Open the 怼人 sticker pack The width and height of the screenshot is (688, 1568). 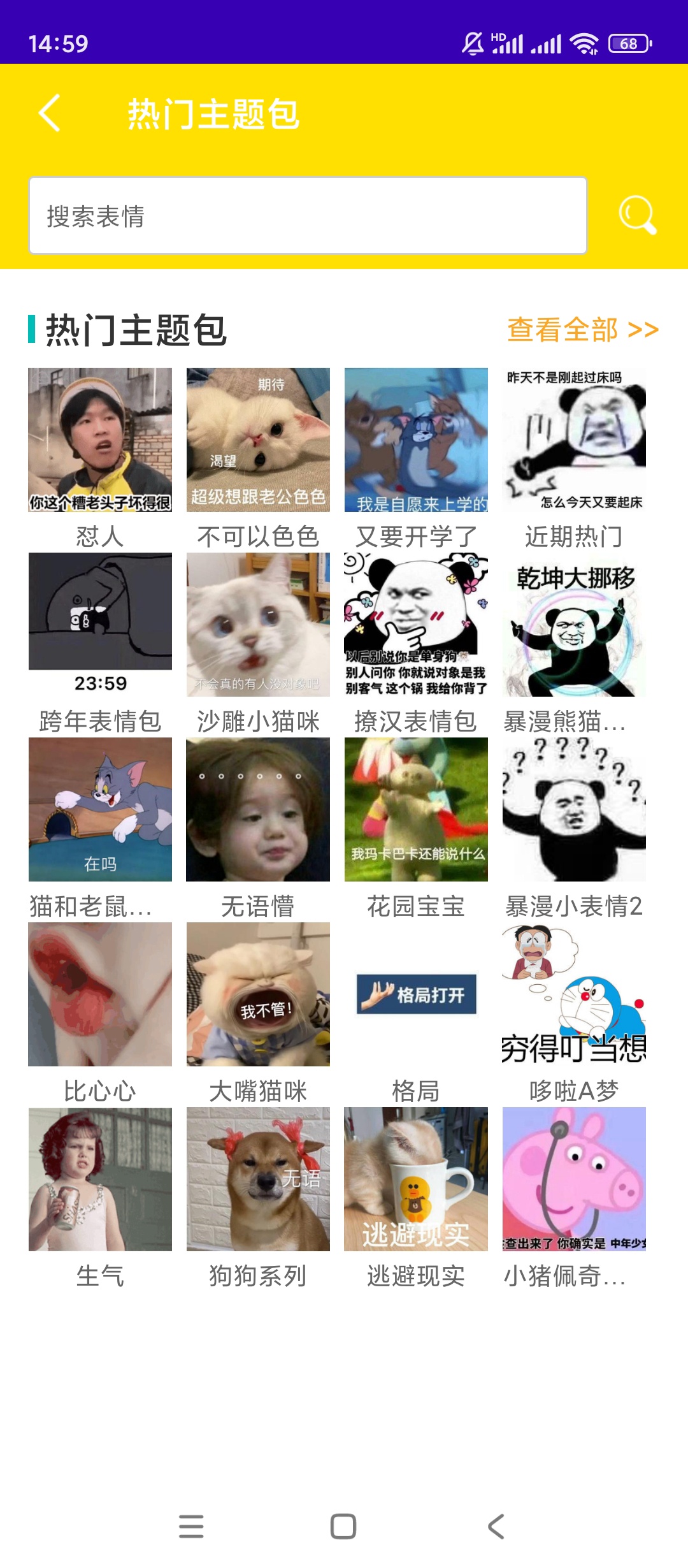(x=100, y=440)
